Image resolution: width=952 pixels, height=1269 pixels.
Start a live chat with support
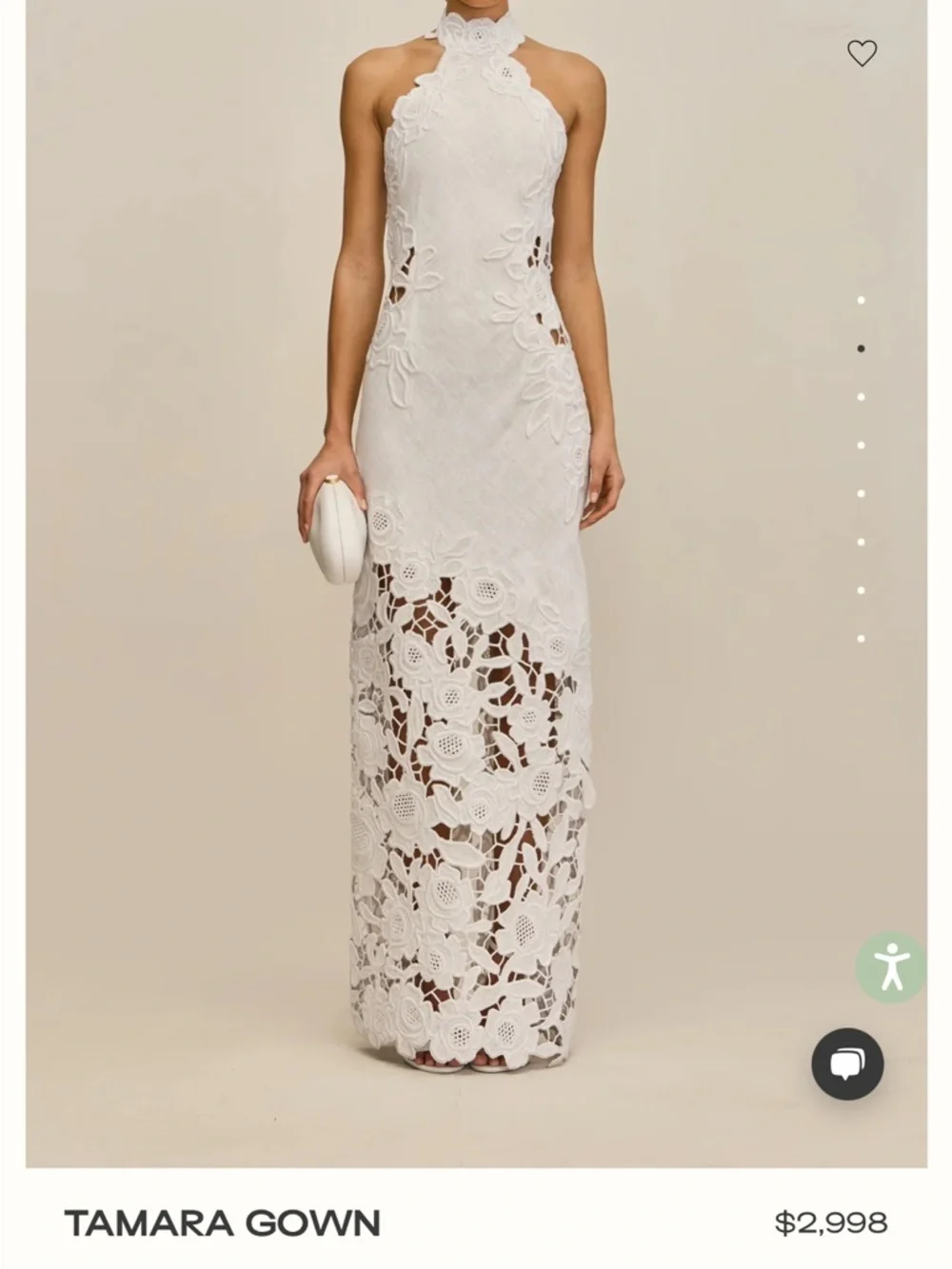pyautogui.click(x=847, y=1063)
